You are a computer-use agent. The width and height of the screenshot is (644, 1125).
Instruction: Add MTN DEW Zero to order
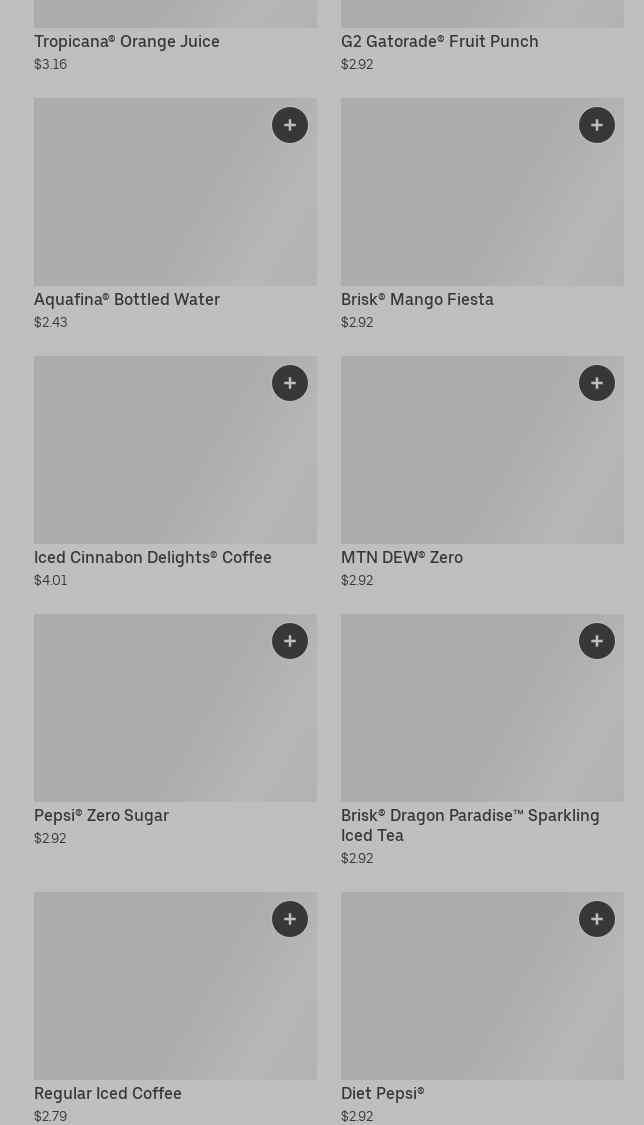point(597,383)
